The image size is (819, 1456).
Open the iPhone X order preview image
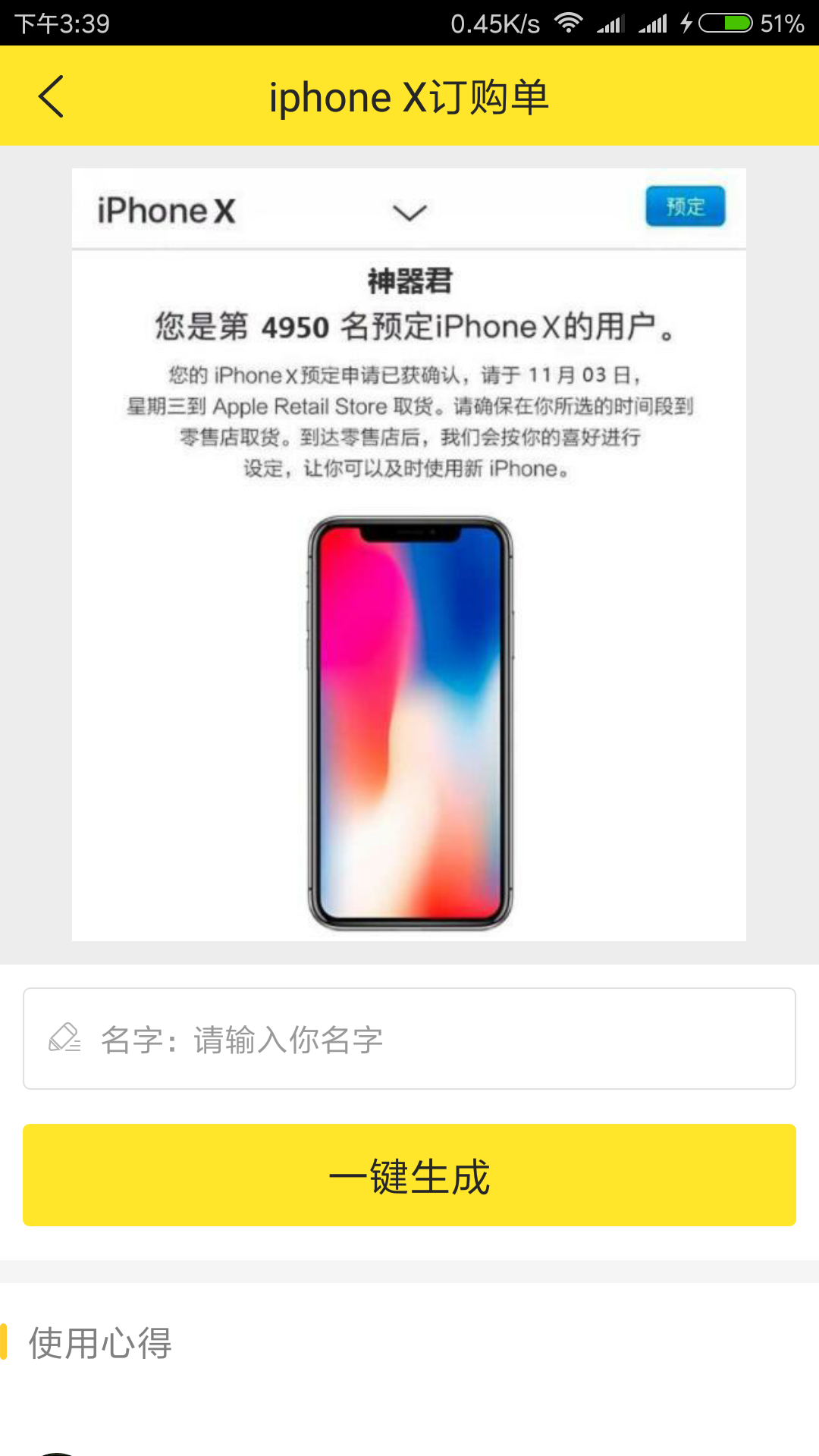409,554
